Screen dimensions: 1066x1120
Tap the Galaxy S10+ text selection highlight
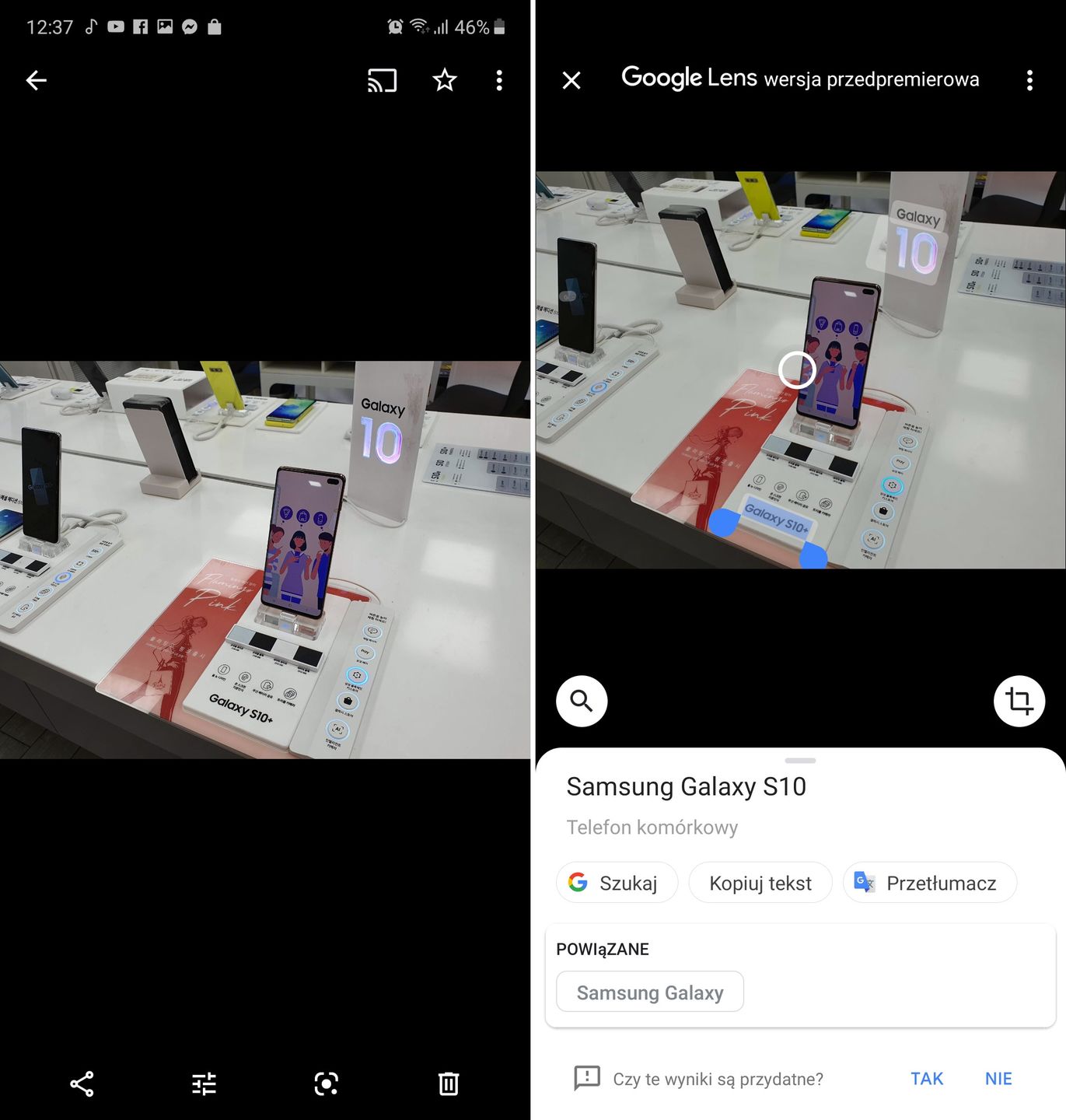click(x=778, y=515)
